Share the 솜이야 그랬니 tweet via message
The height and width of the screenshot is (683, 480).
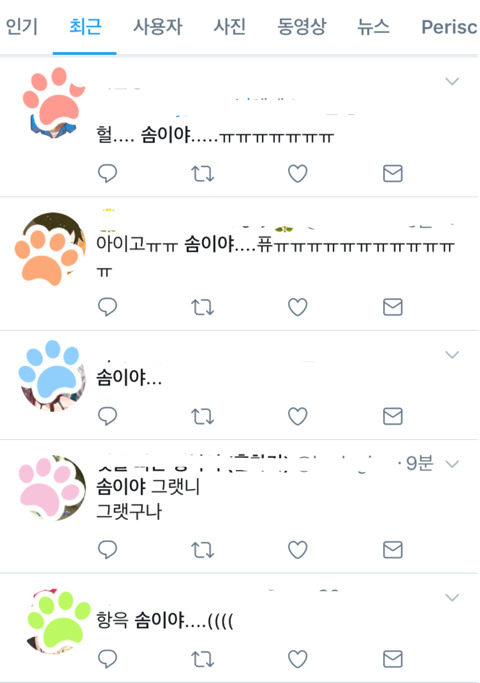pos(392,549)
